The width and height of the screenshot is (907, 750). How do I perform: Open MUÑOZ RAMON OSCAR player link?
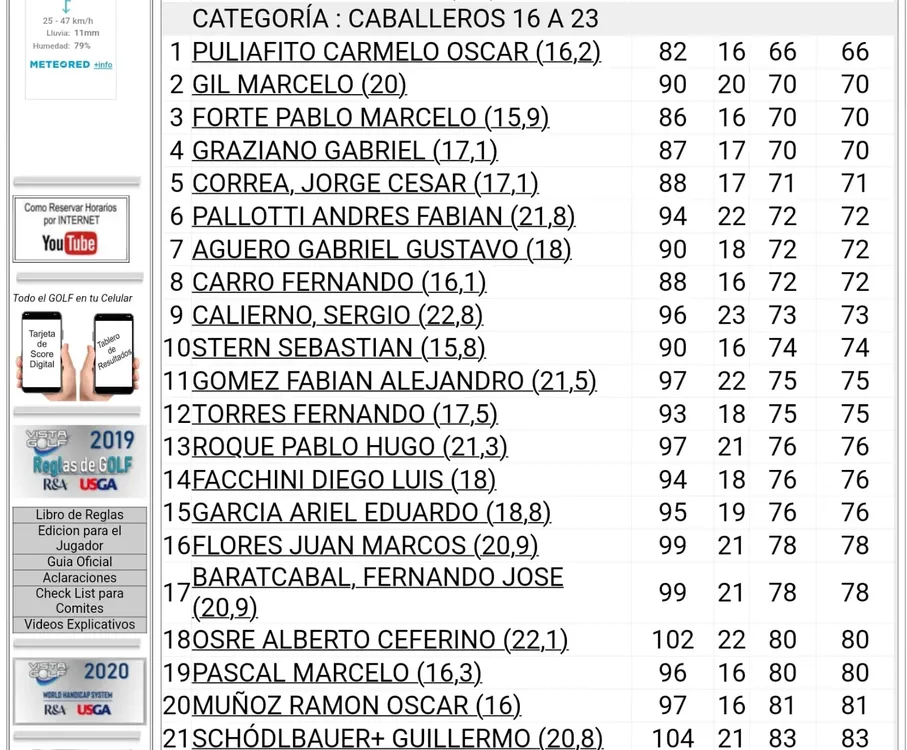click(356, 706)
